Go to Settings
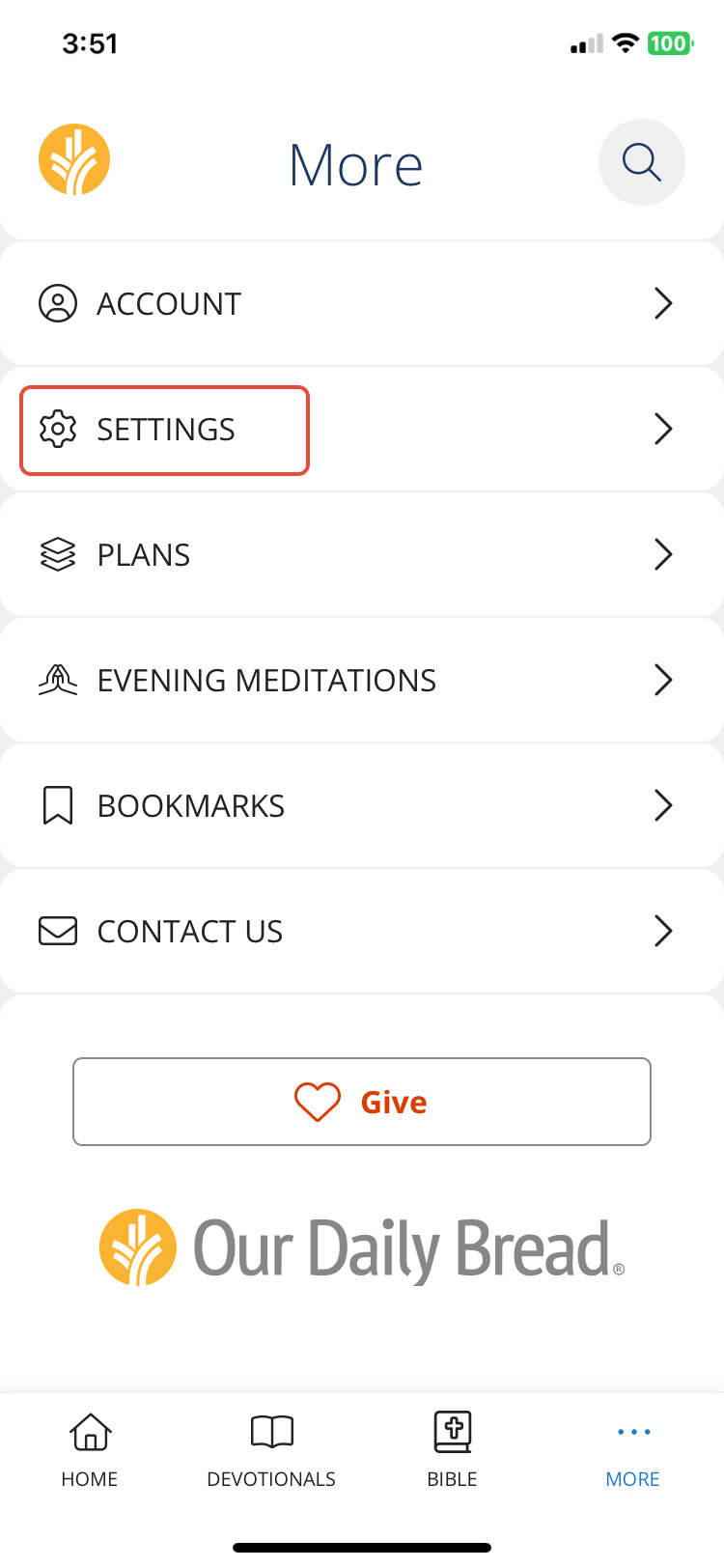This screenshot has height=1568, width=724. 361,430
